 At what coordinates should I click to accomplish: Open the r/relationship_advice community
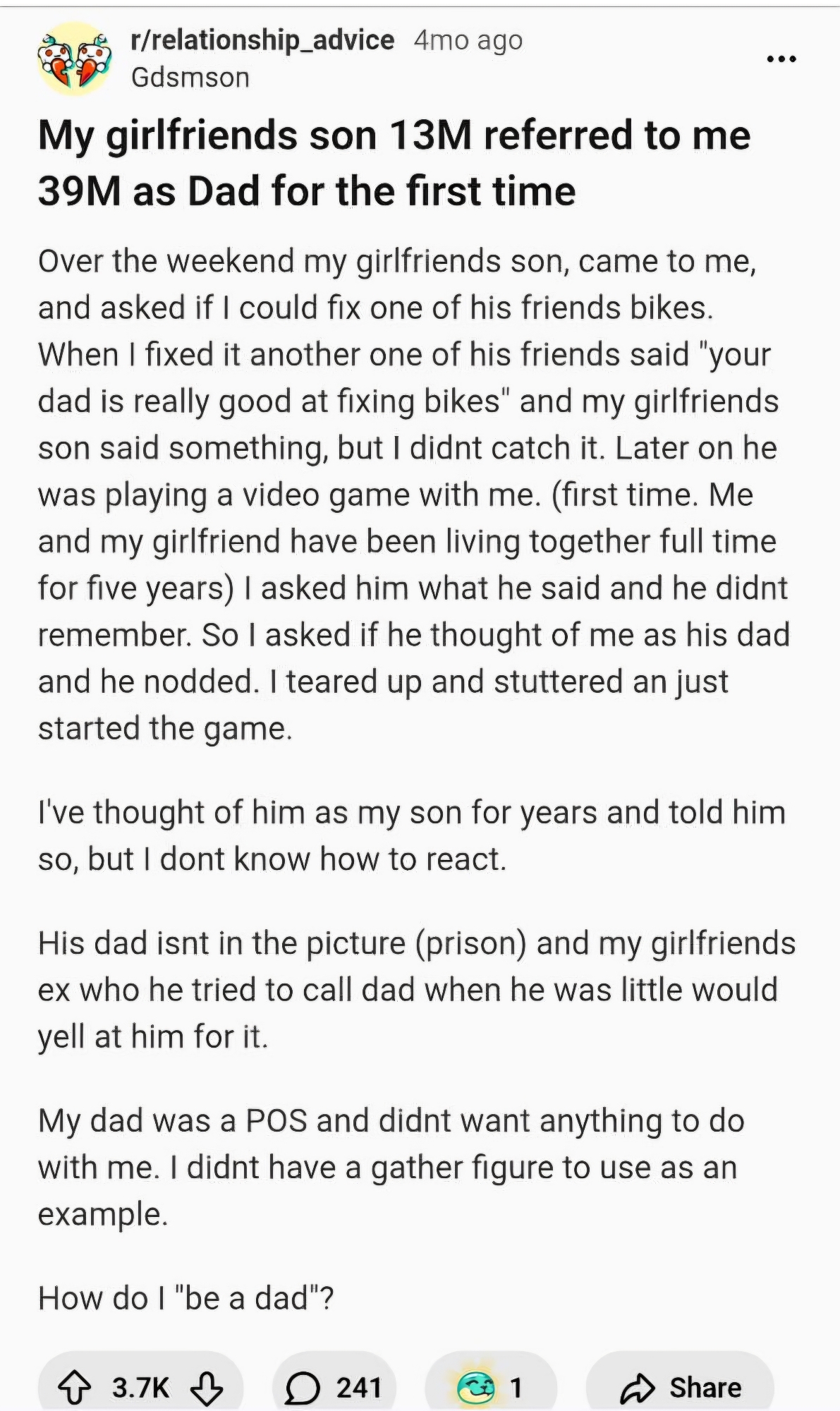[x=262, y=40]
